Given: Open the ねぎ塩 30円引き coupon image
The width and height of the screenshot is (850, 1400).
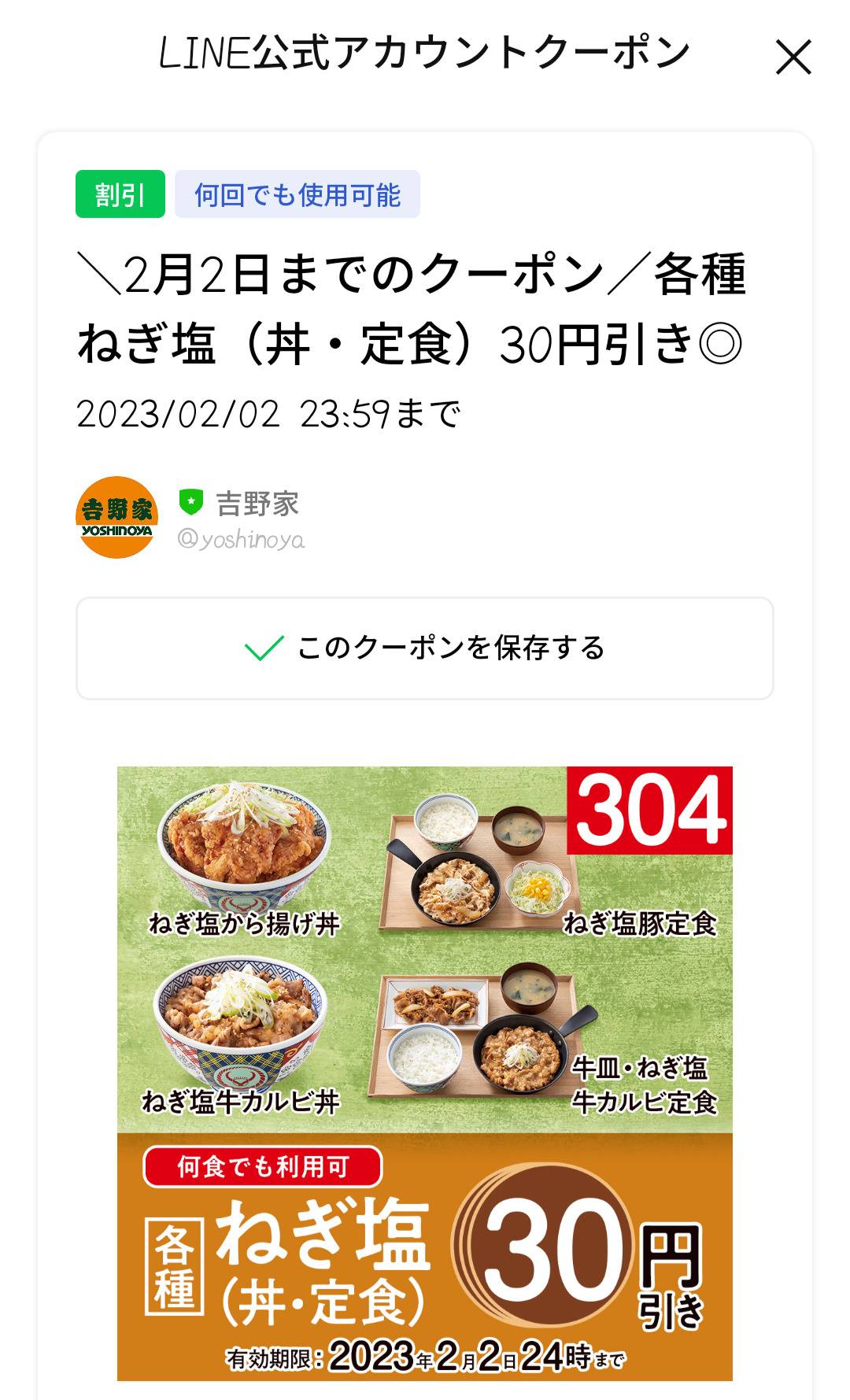Looking at the screenshot, I should (x=425, y=1073).
